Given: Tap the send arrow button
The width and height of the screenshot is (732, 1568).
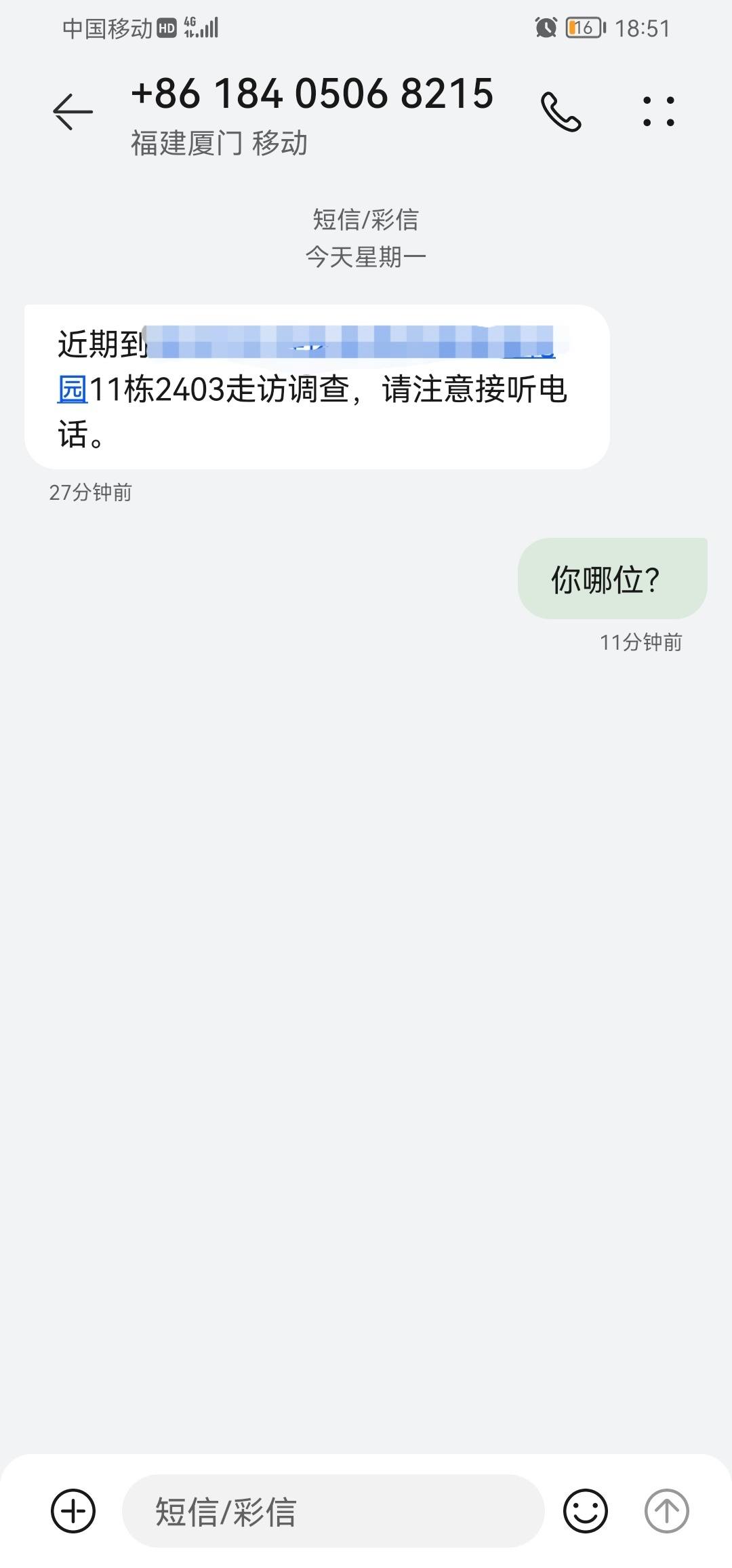Looking at the screenshot, I should click(x=666, y=1511).
